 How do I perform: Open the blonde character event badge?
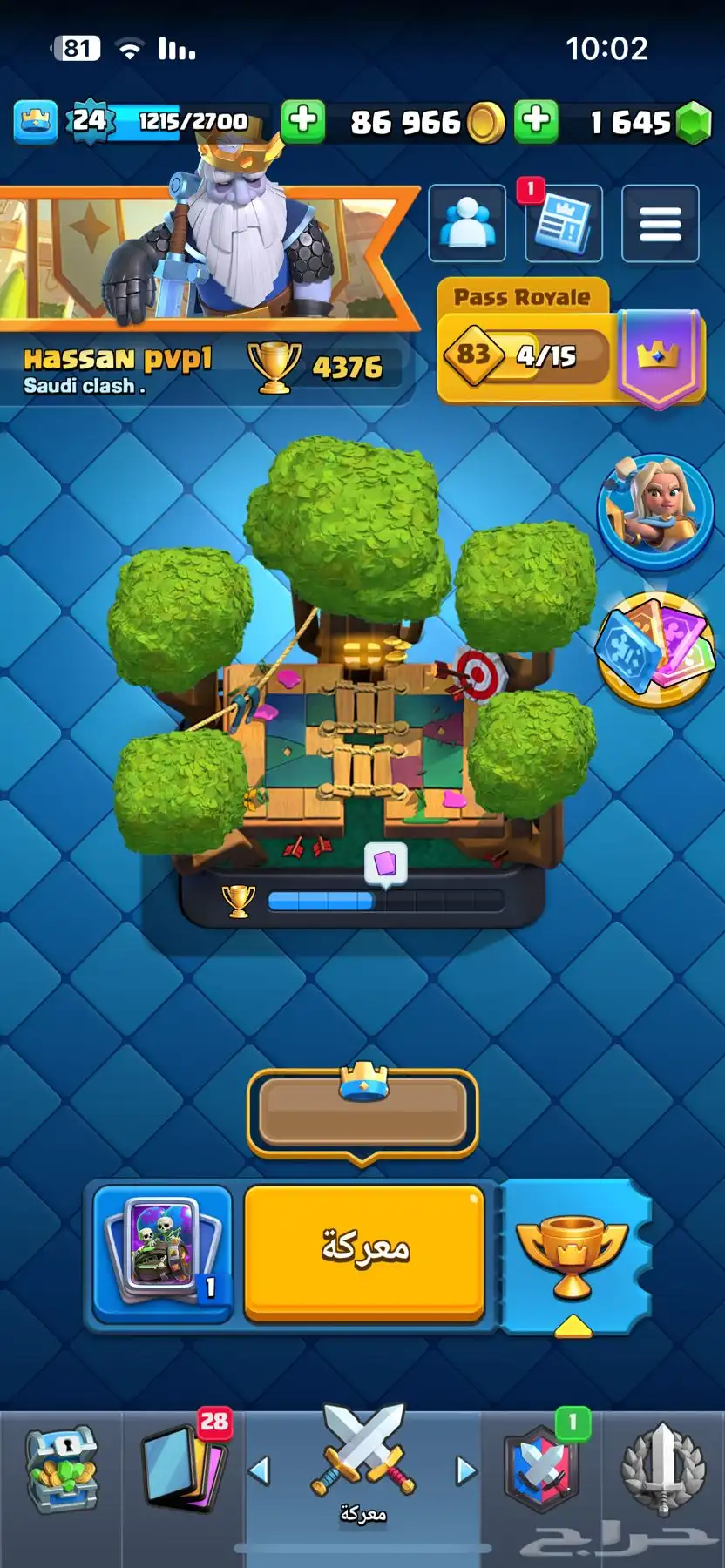(655, 512)
